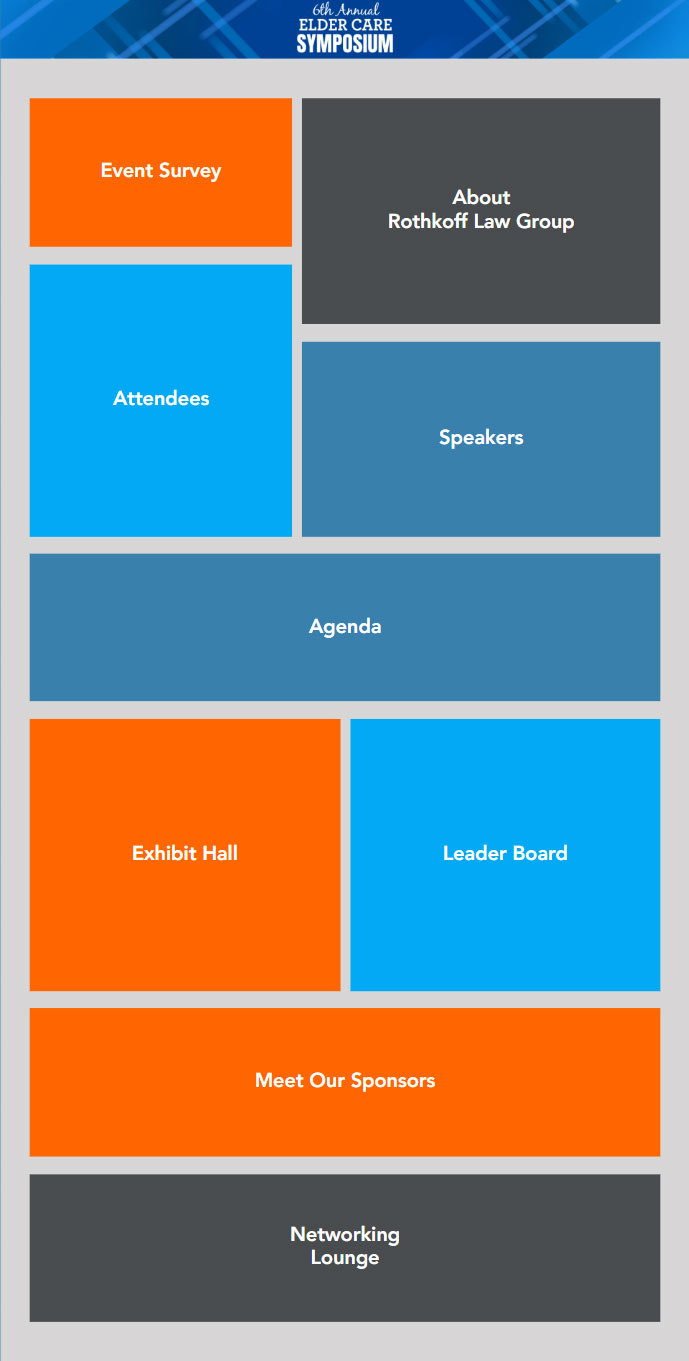689x1361 pixels.
Task: Open the Agenda tile
Action: pyautogui.click(x=345, y=627)
